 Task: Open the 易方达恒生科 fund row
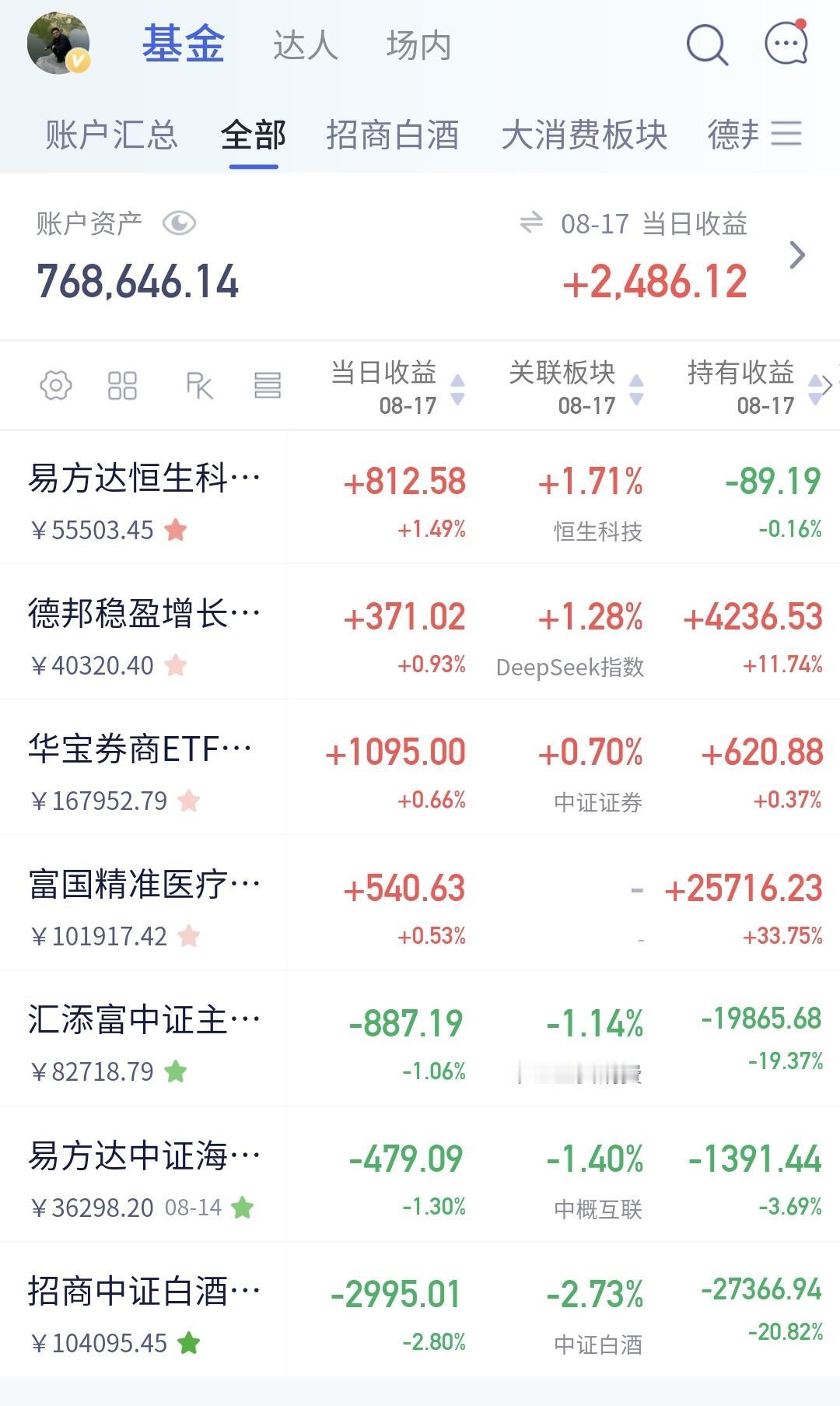(420, 497)
